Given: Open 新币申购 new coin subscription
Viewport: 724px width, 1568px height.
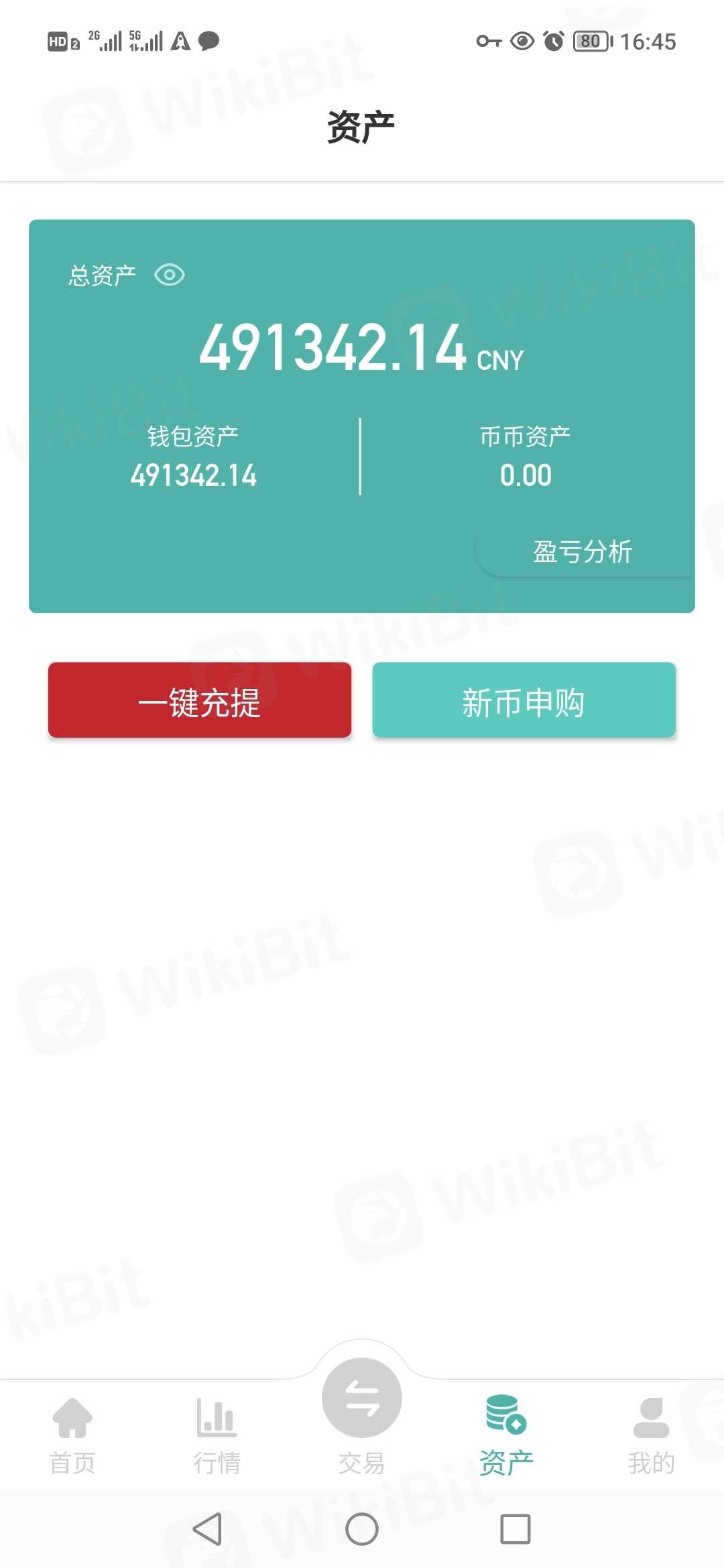Looking at the screenshot, I should coord(524,701).
